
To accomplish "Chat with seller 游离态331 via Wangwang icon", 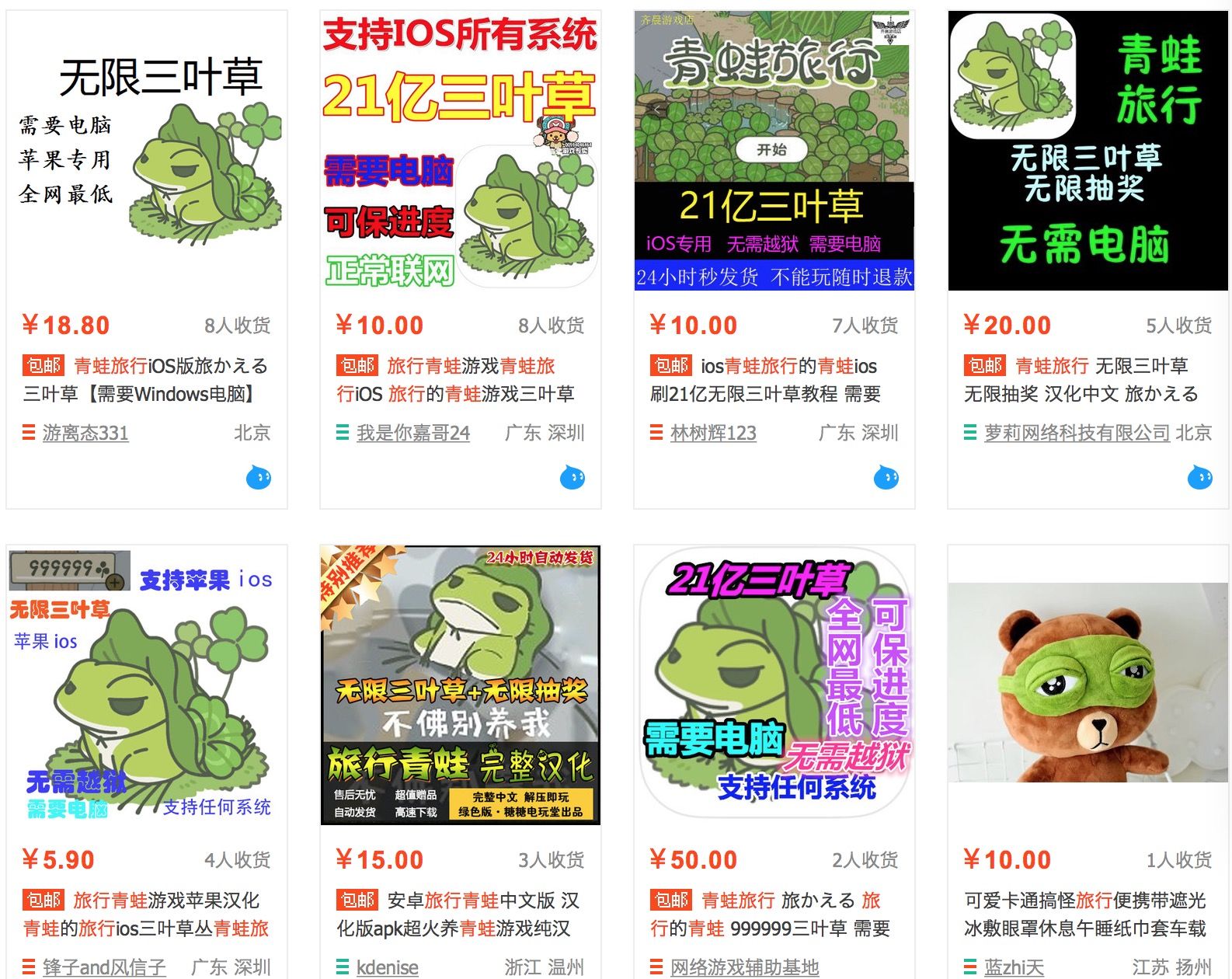I will pyautogui.click(x=259, y=477).
